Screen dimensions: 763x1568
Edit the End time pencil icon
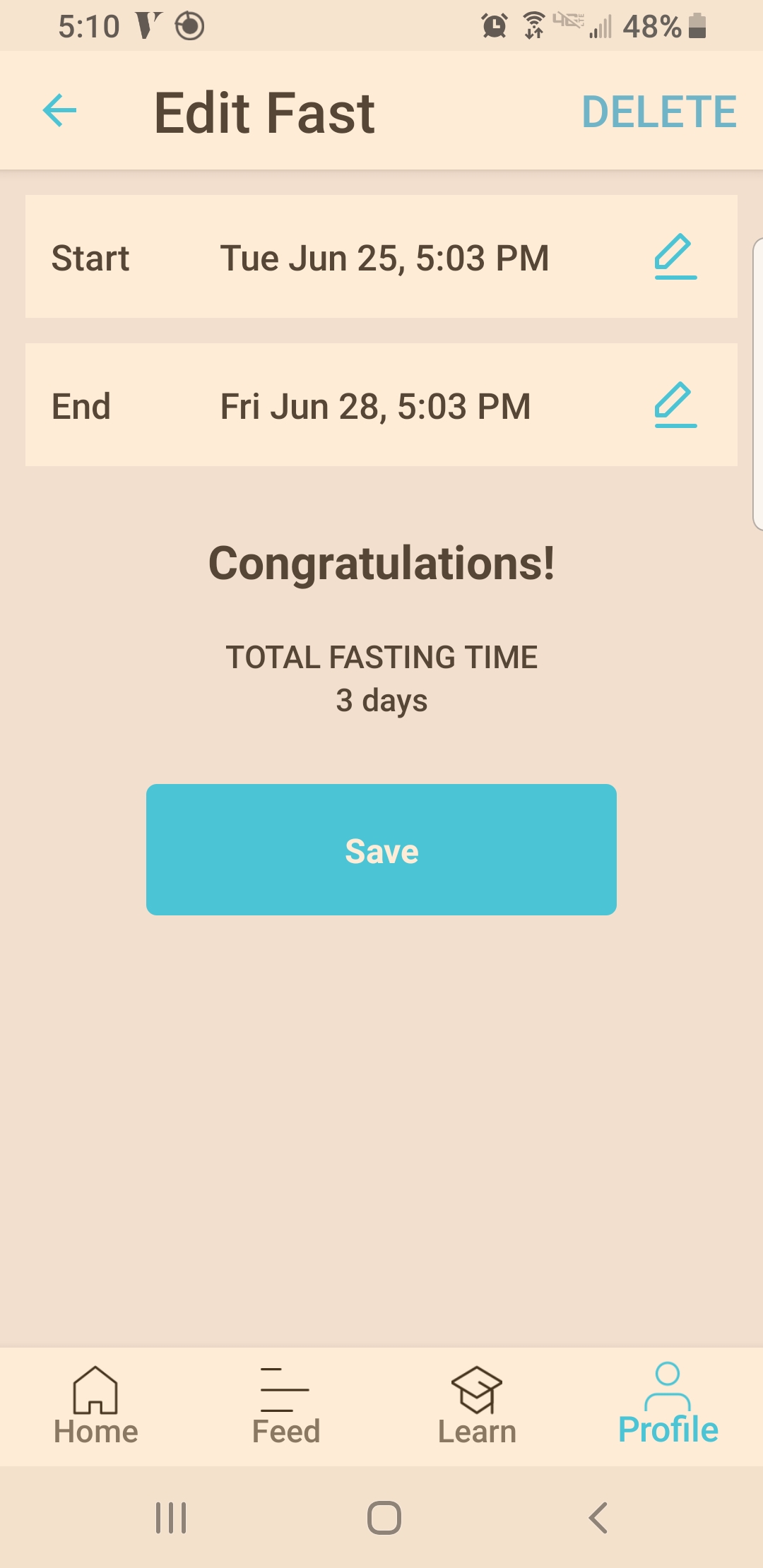pos(675,405)
